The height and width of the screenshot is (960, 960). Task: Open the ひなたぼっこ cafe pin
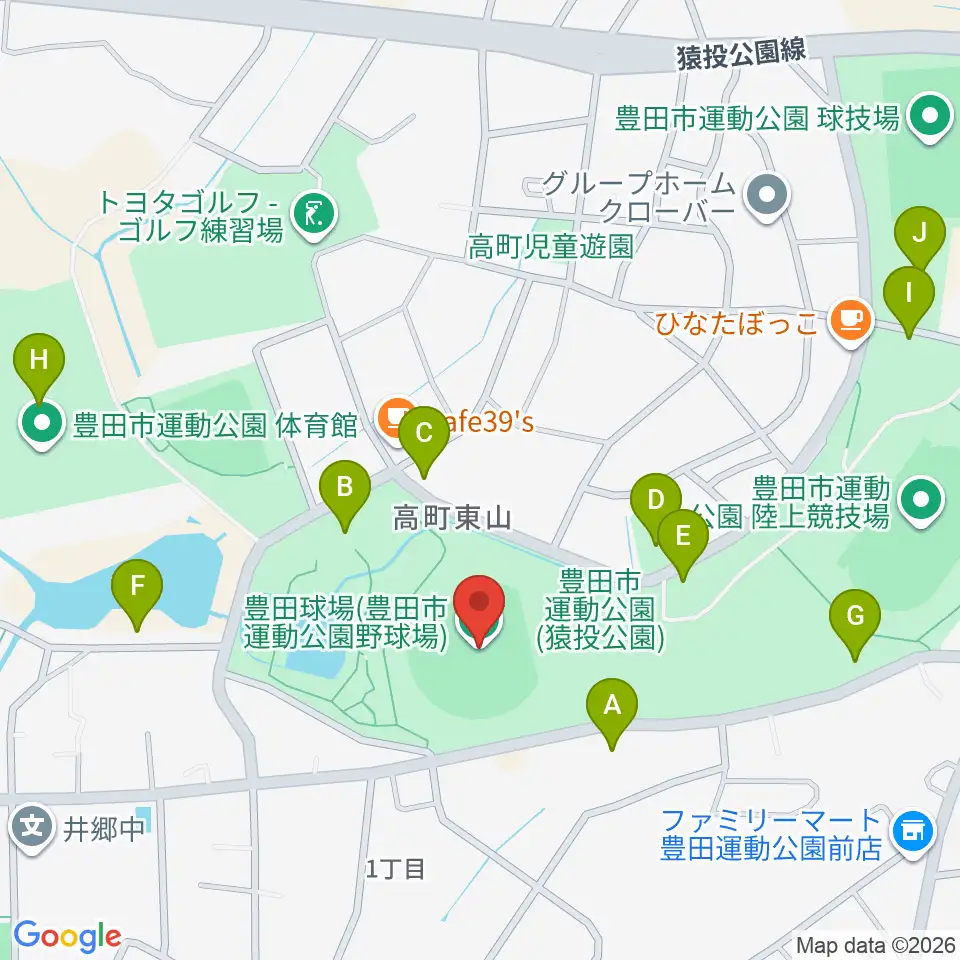(851, 322)
